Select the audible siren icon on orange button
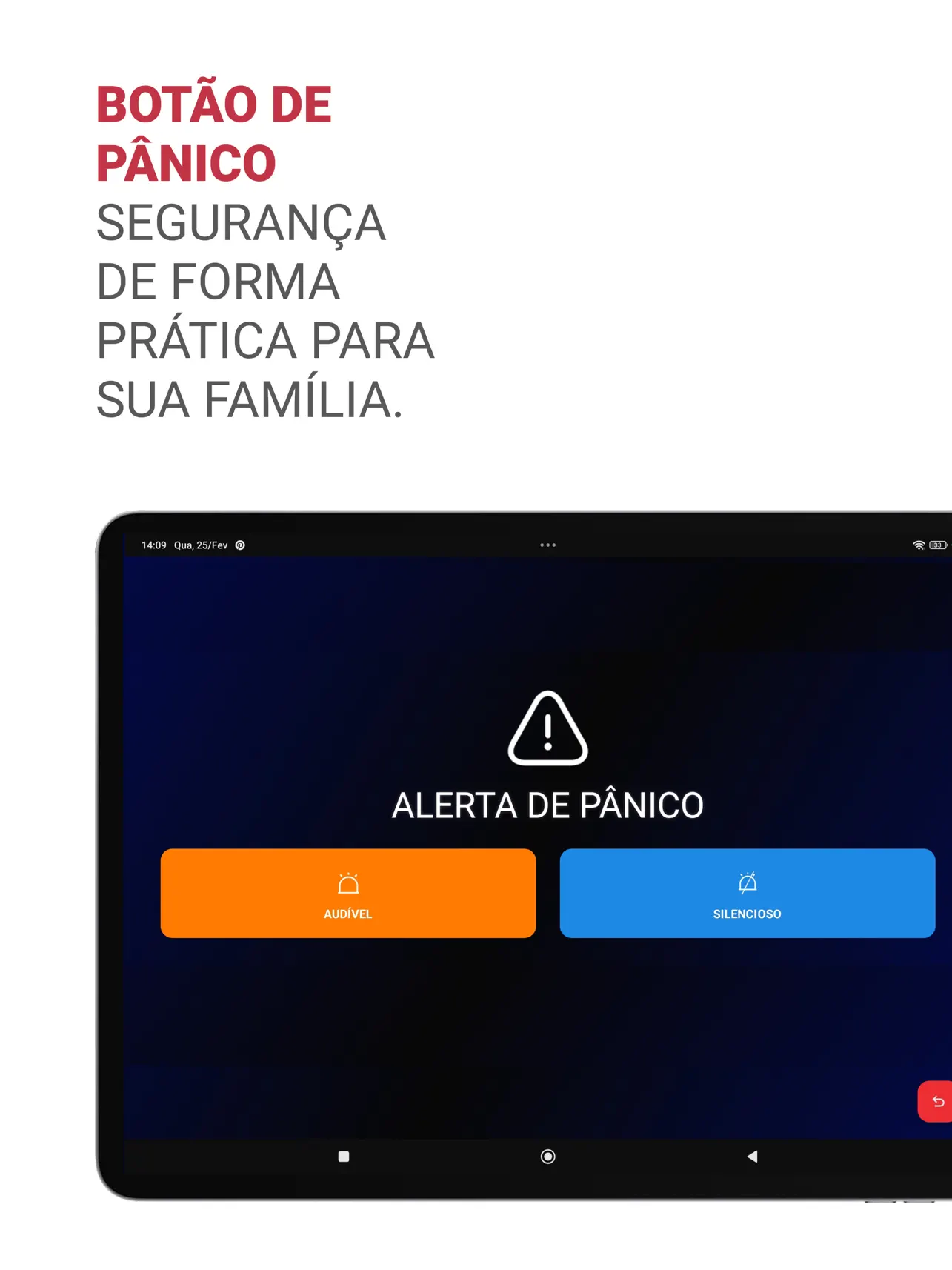Image resolution: width=952 pixels, height=1270 pixels. pos(347,882)
